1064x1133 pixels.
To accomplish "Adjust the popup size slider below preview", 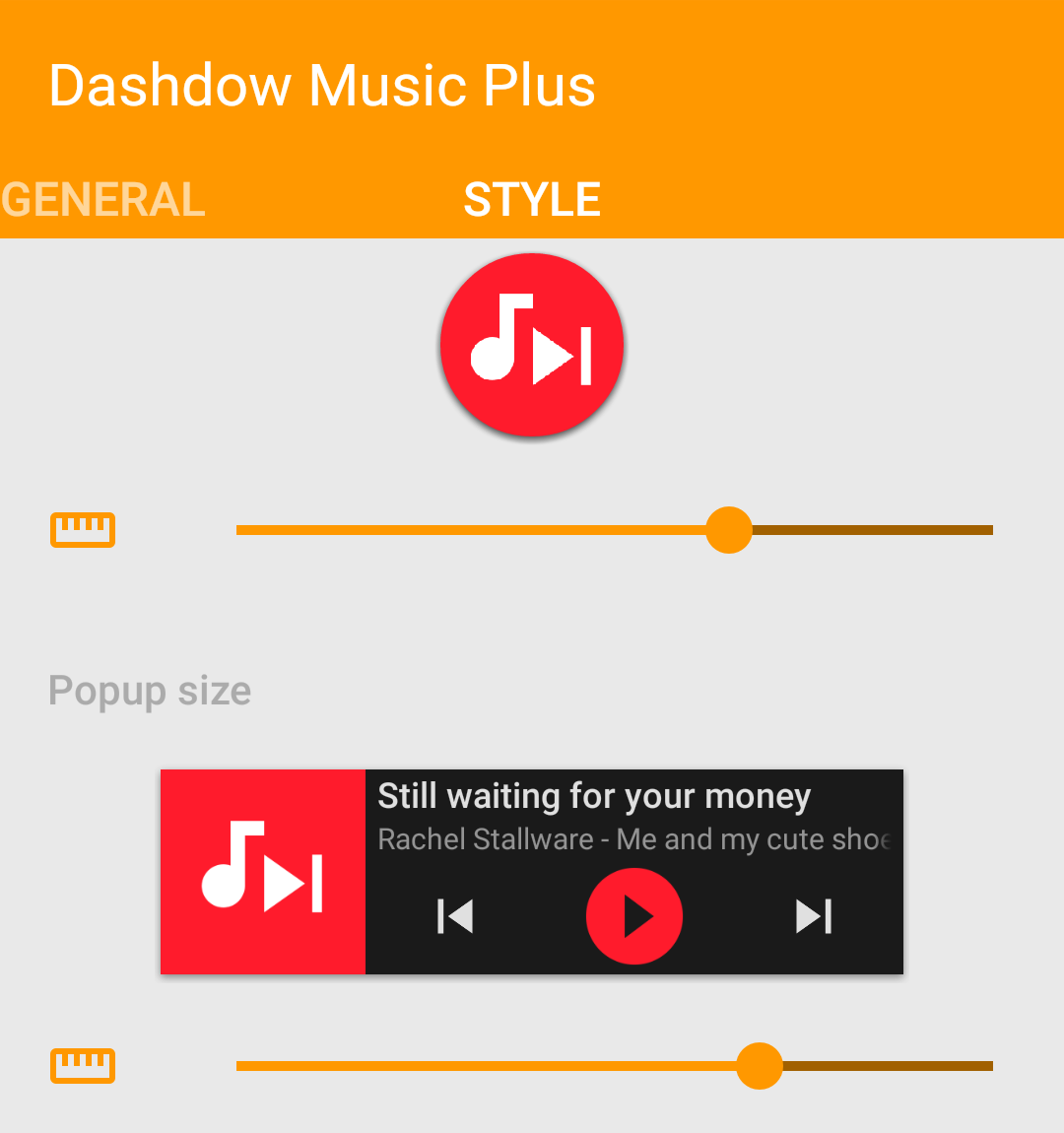I will click(x=760, y=1066).
